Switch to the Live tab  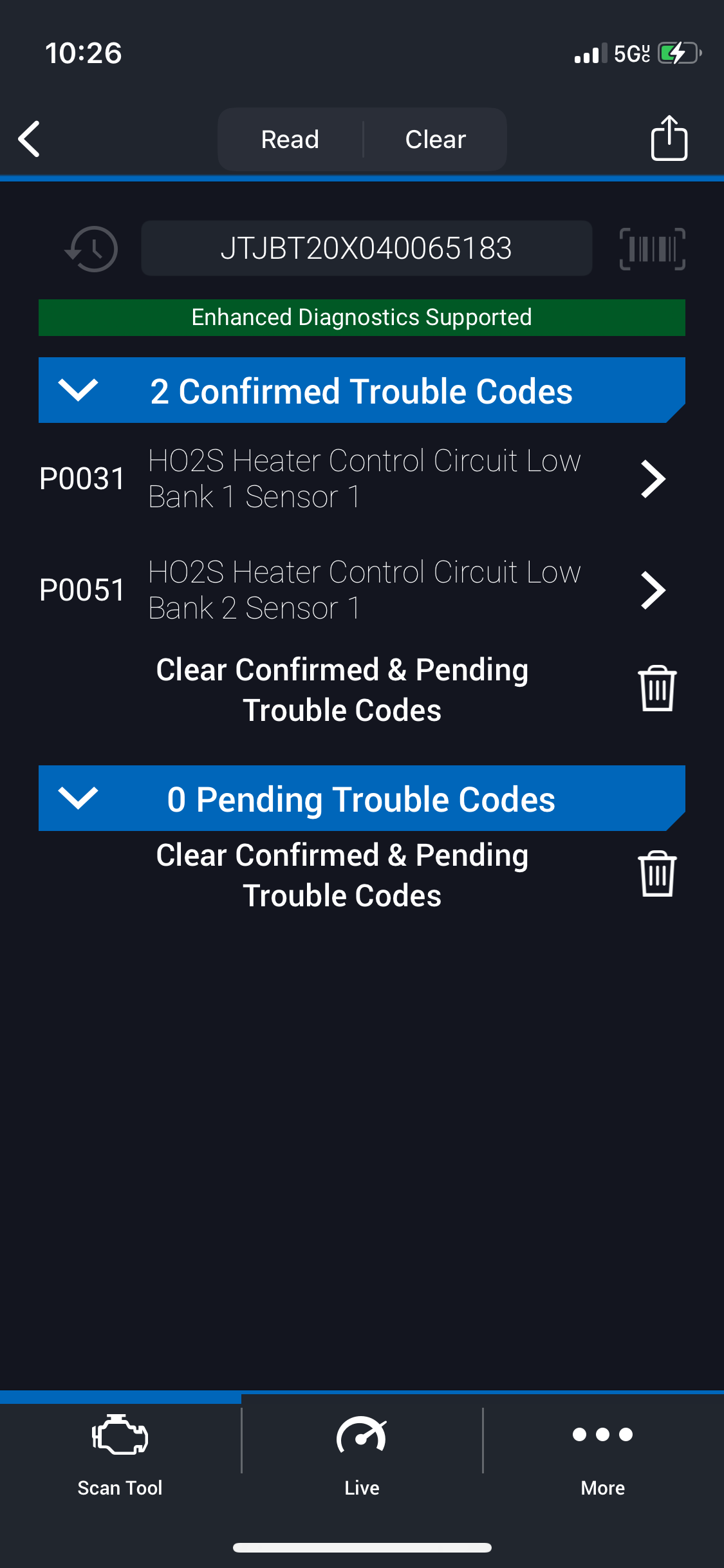pyautogui.click(x=362, y=1452)
